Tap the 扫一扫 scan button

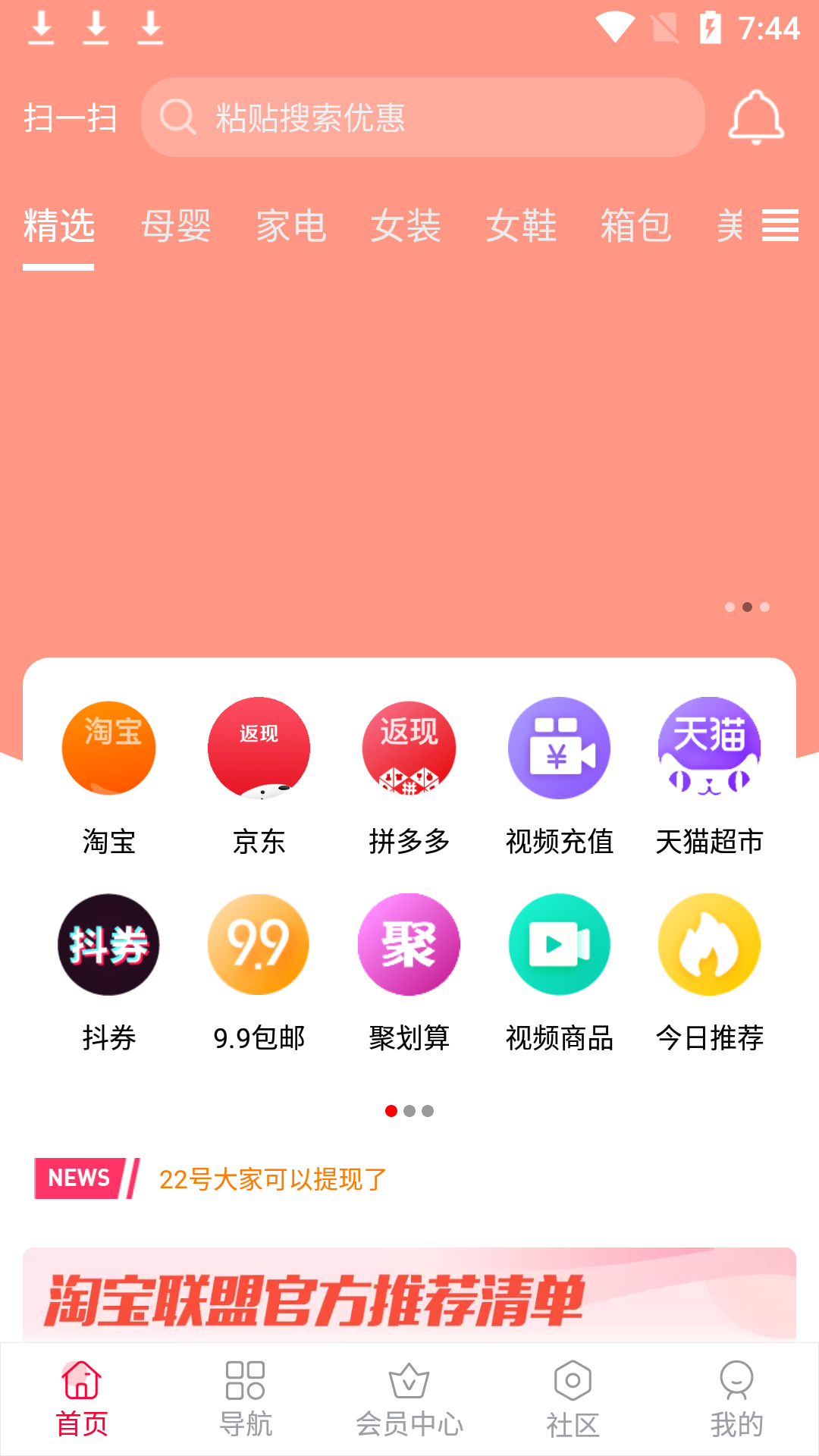70,118
